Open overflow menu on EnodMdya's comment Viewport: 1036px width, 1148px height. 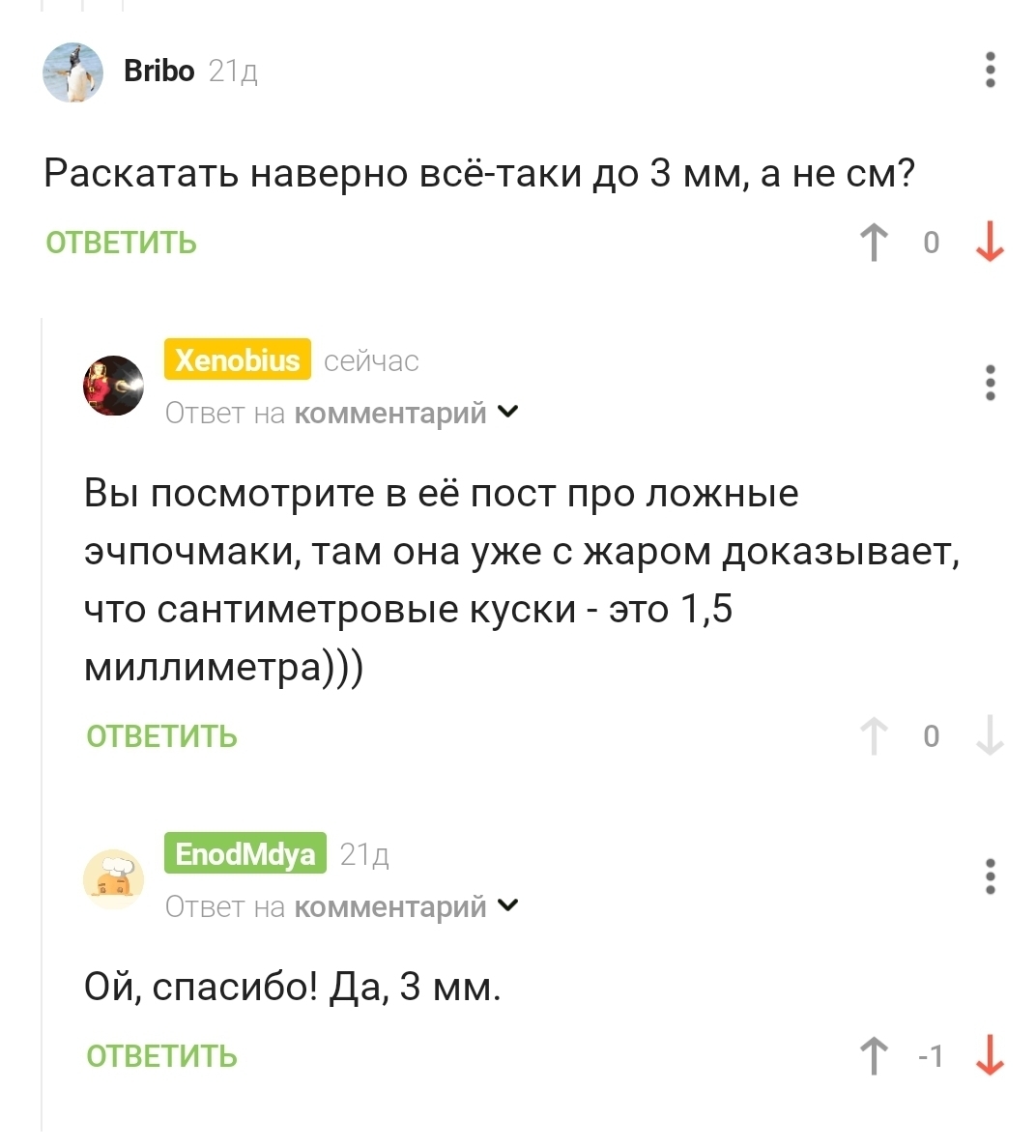pos(990,875)
